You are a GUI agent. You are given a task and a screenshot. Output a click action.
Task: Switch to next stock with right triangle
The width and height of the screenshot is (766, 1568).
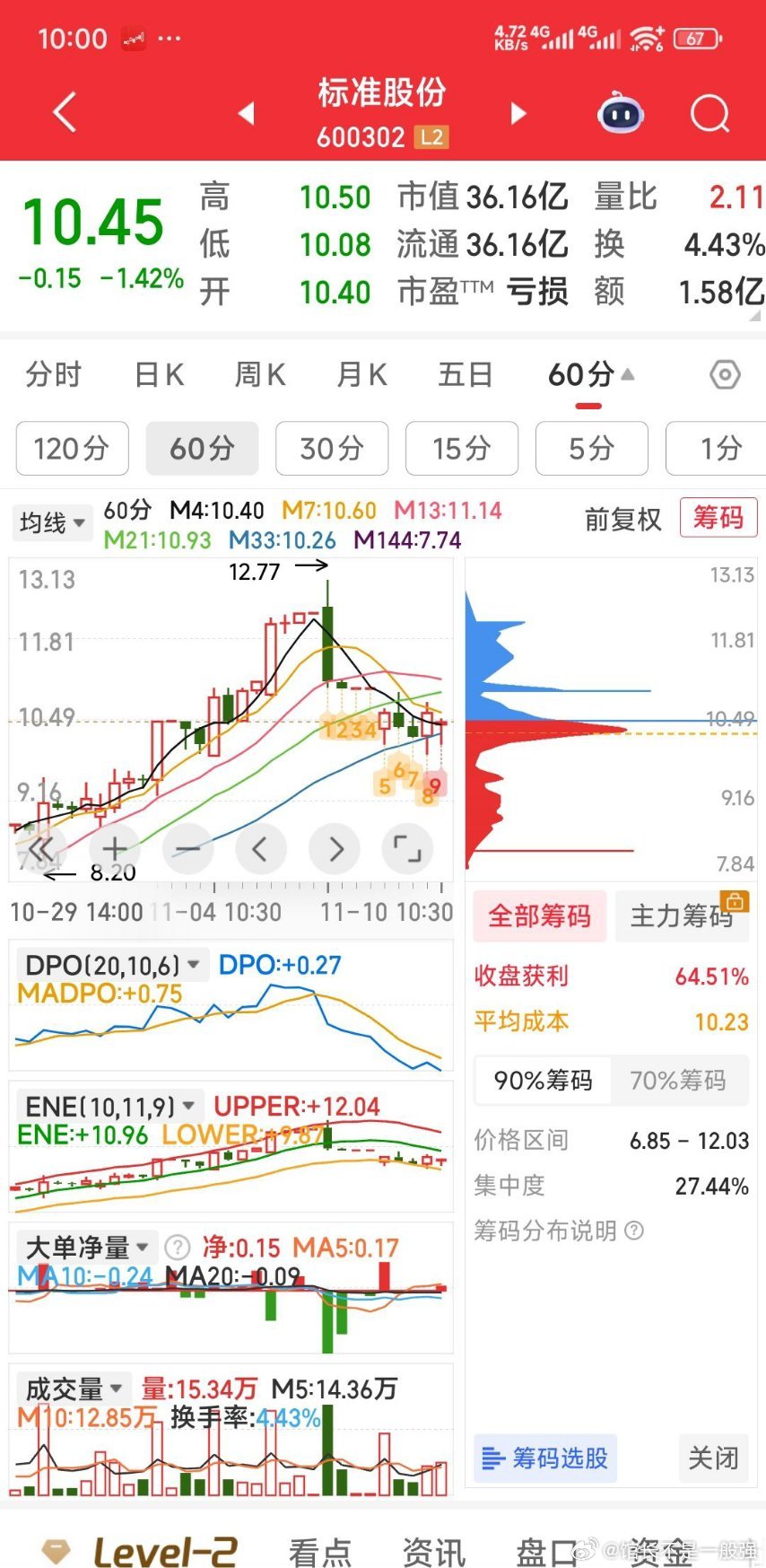(x=518, y=113)
